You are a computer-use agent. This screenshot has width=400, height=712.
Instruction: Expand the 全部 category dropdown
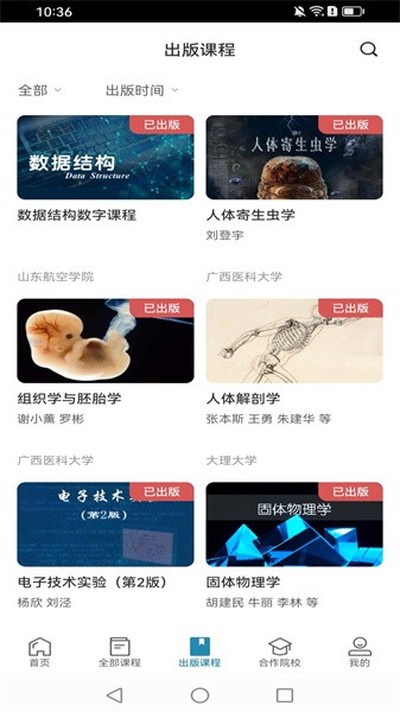(40, 90)
